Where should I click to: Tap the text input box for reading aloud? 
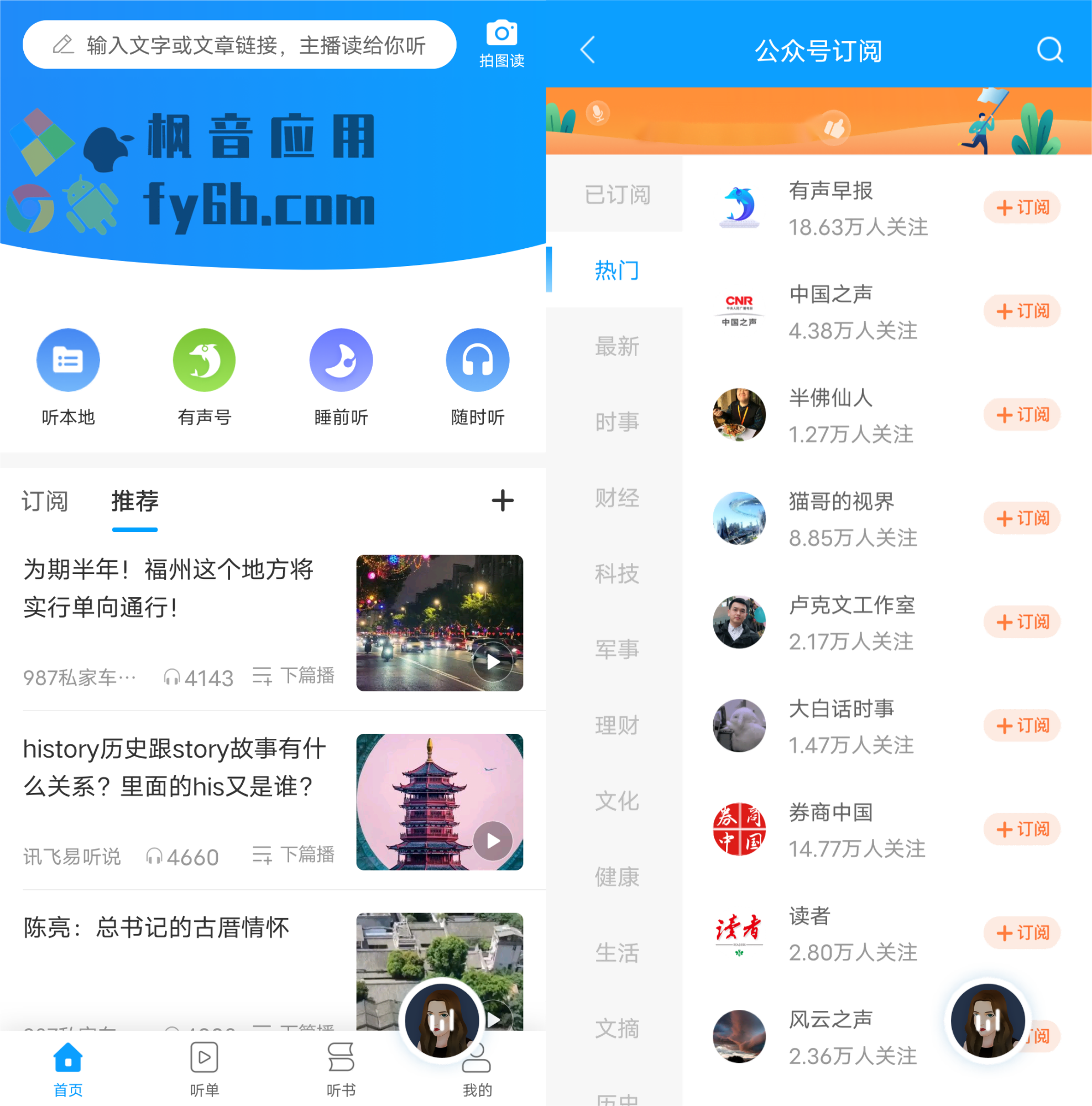[239, 45]
